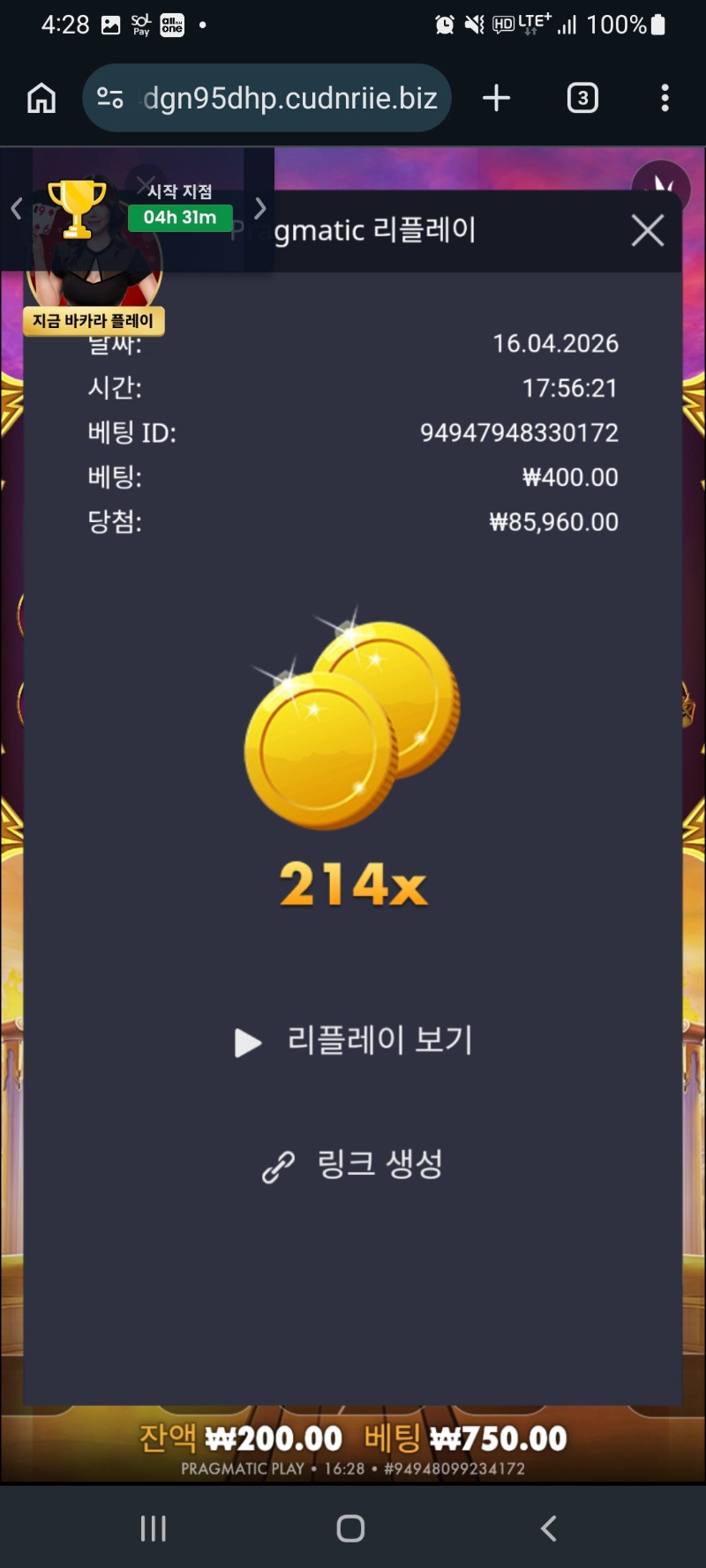Open the browser overflow menu
Viewport: 706px width, 1568px height.
[x=665, y=98]
